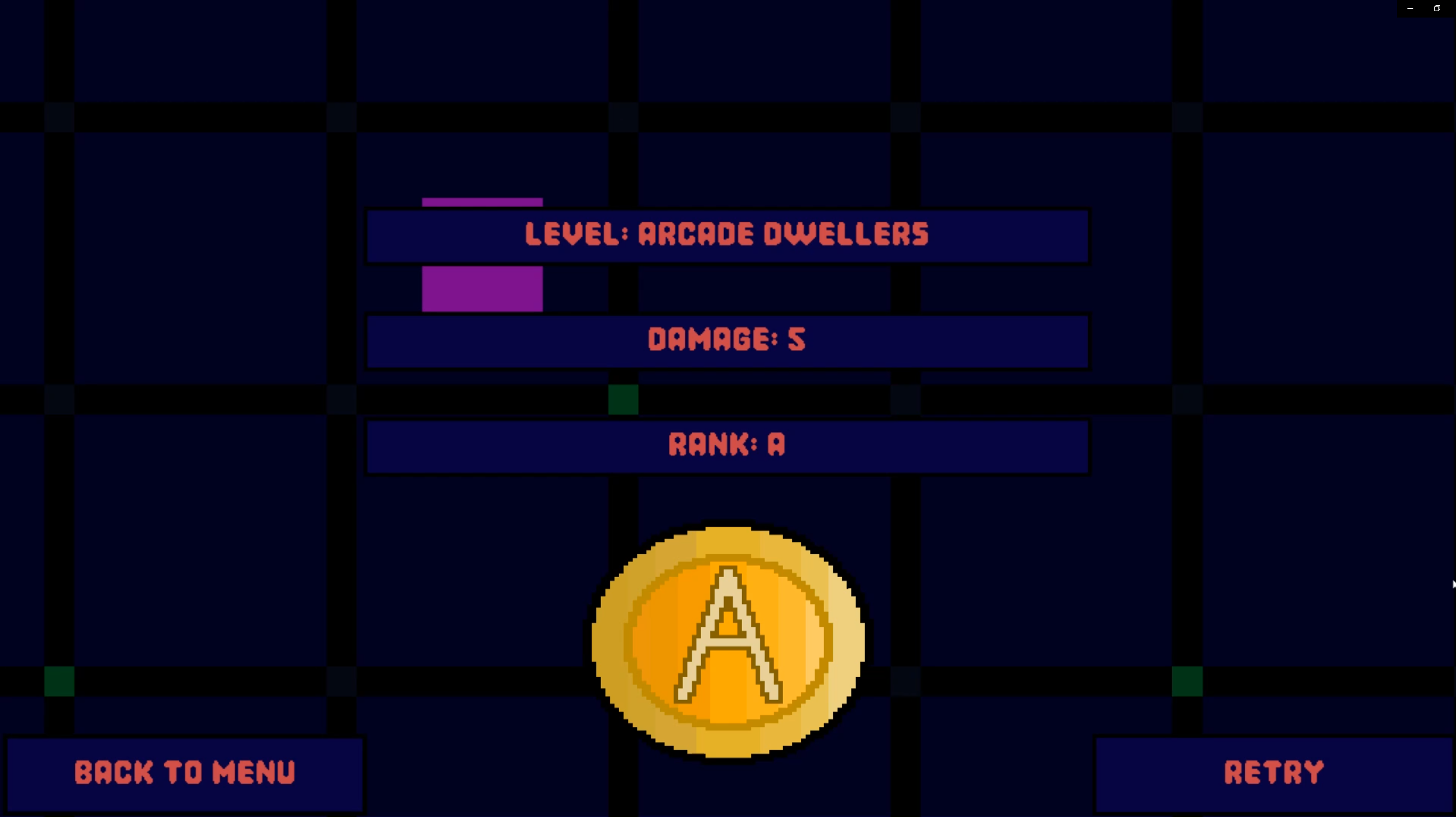Retry the Arcade Dwellers level

tap(1274, 773)
